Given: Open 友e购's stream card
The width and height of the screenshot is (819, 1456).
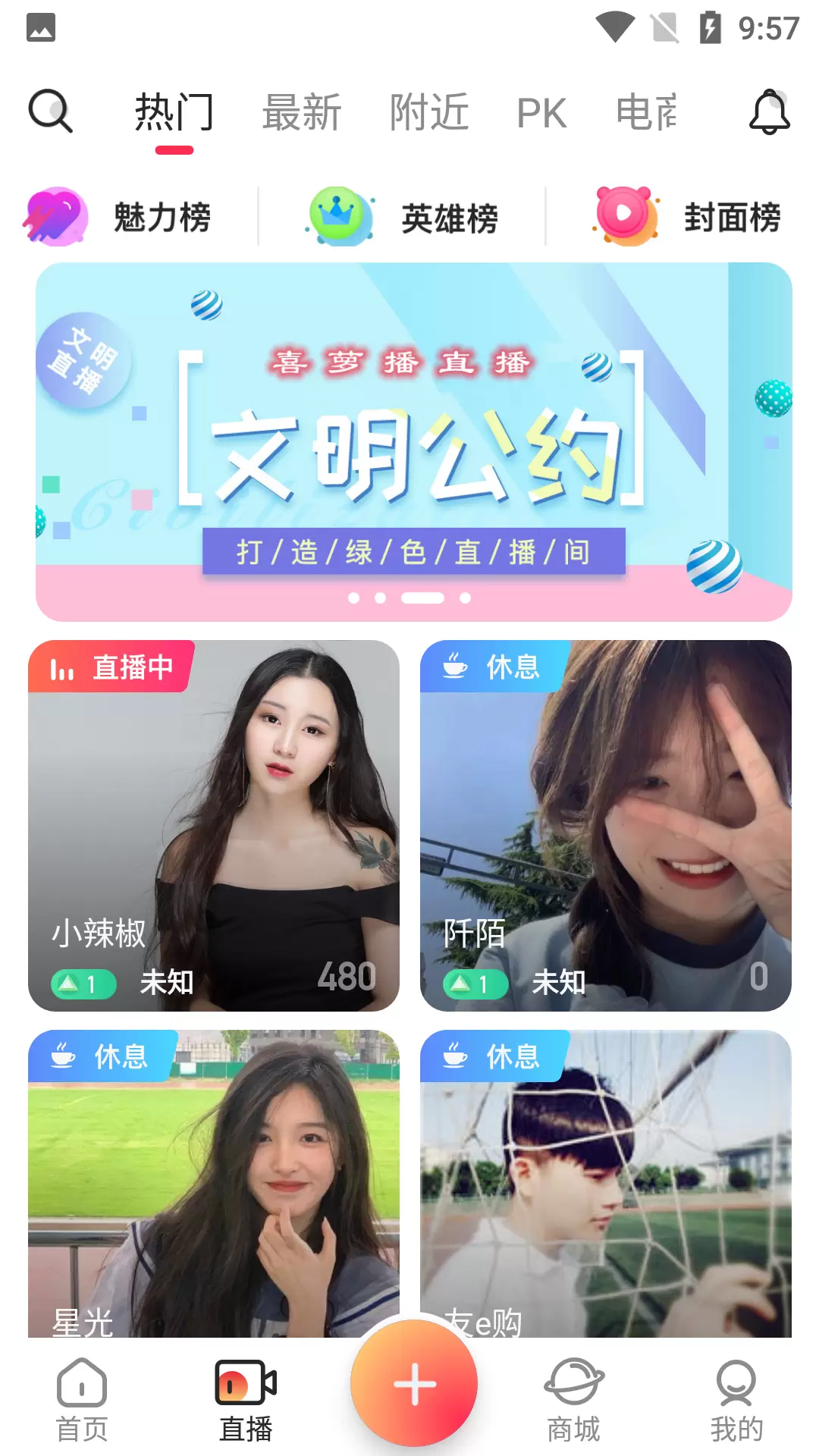Looking at the screenshot, I should click(606, 1184).
